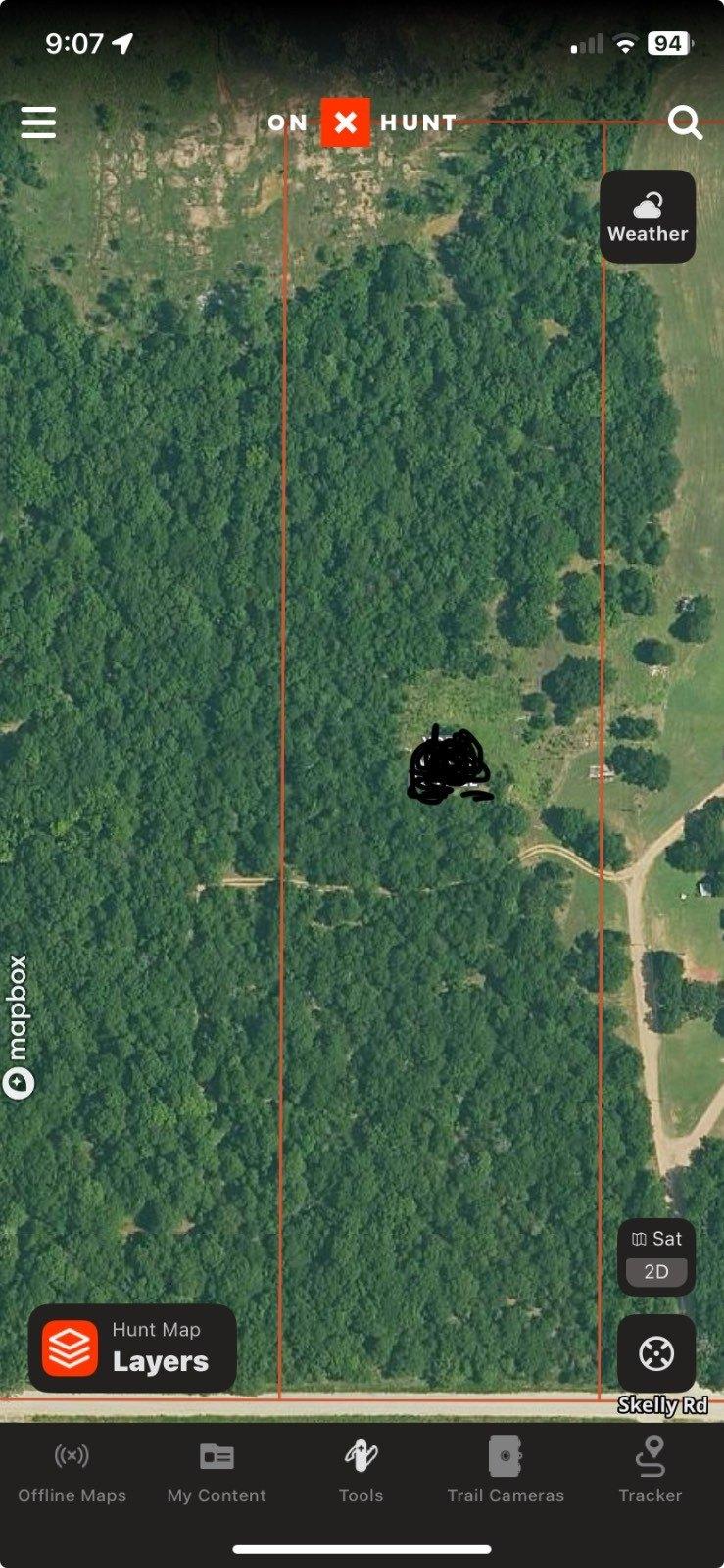The width and height of the screenshot is (724, 1568).
Task: Open the hamburger menu
Action: coord(38,122)
